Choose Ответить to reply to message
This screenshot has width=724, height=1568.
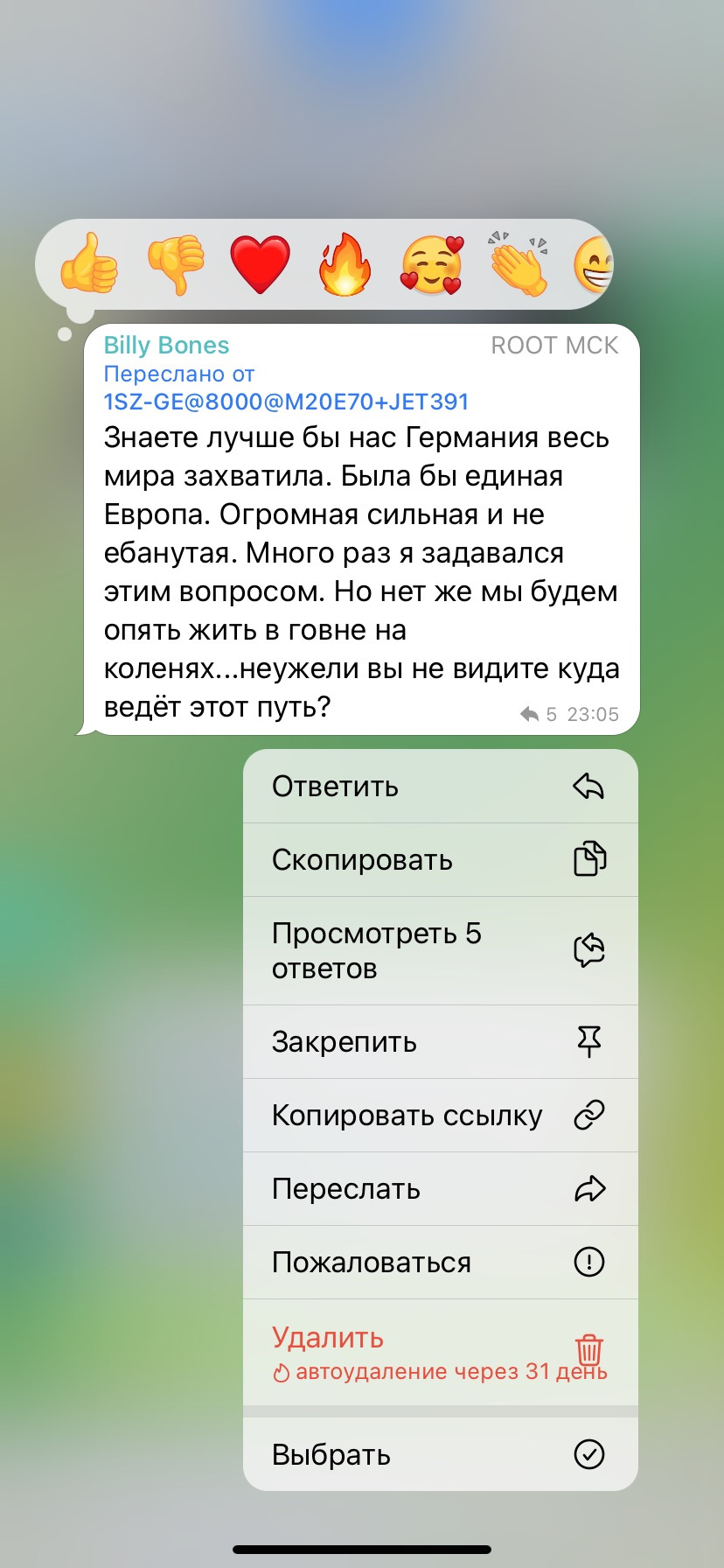(441, 787)
